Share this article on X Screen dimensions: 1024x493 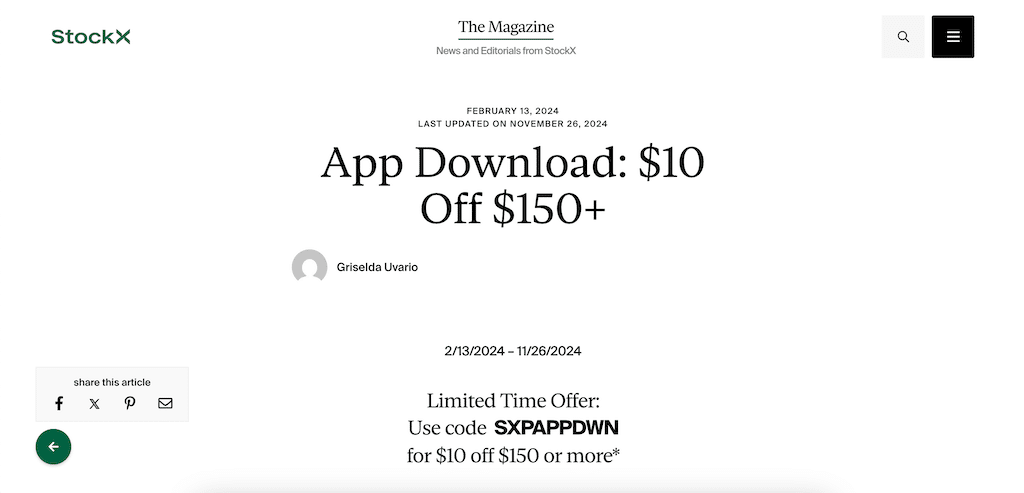click(x=94, y=403)
